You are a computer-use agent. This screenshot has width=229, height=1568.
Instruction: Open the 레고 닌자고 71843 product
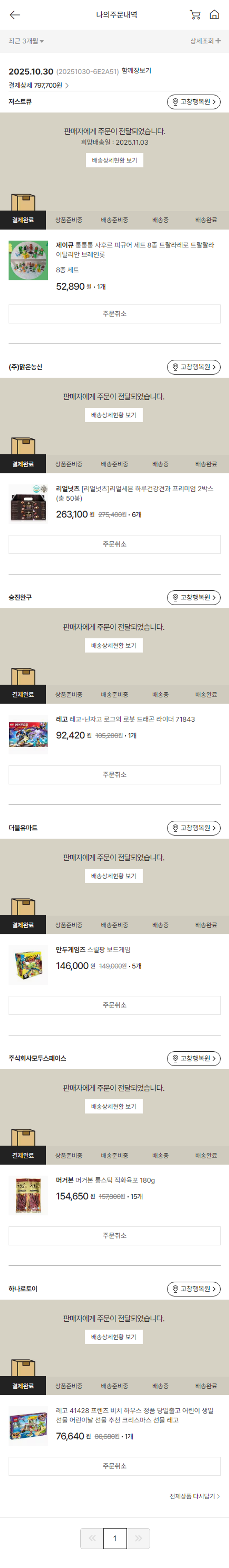click(125, 719)
